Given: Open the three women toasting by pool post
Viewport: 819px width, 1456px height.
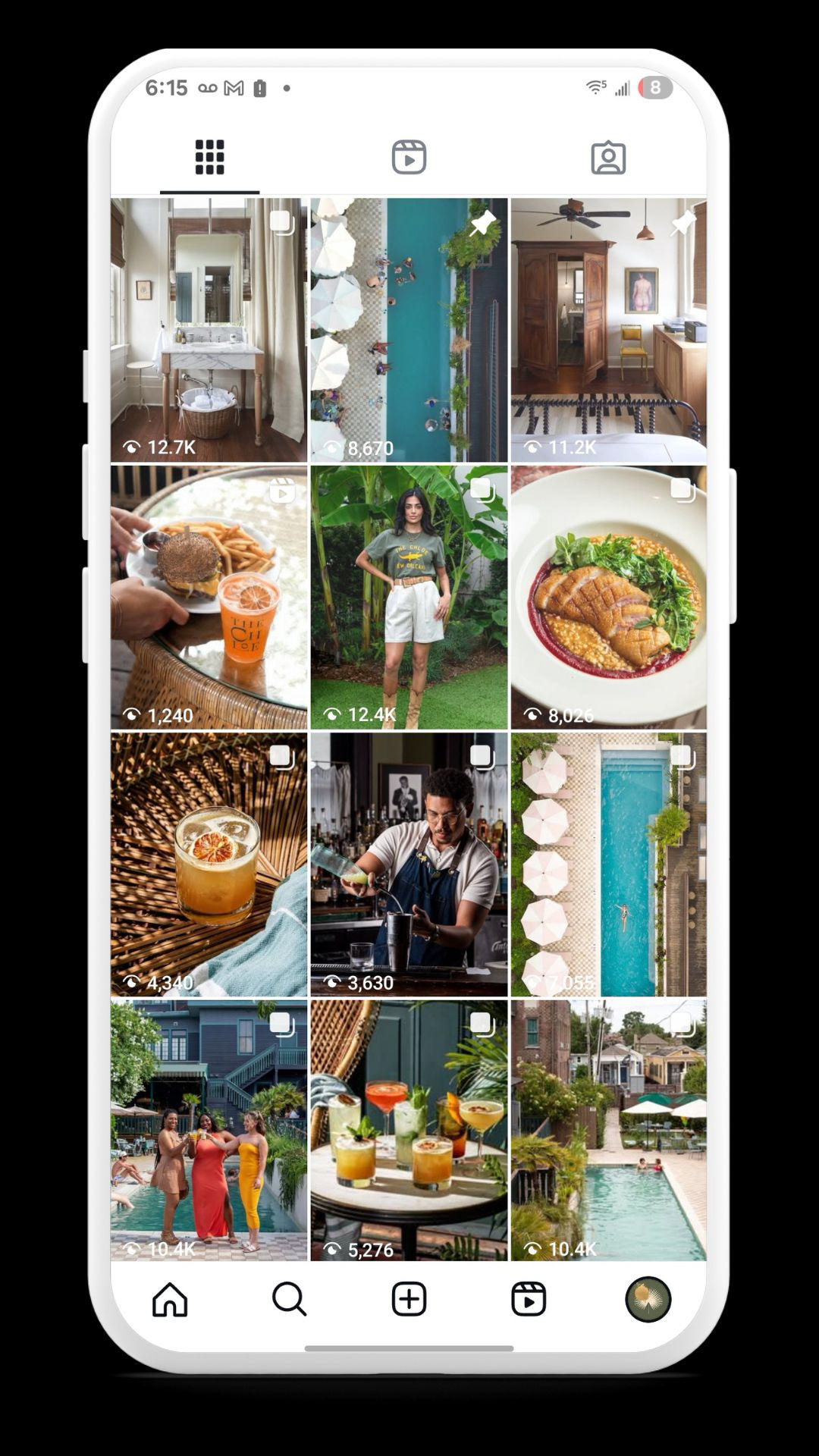Looking at the screenshot, I should pyautogui.click(x=209, y=1130).
